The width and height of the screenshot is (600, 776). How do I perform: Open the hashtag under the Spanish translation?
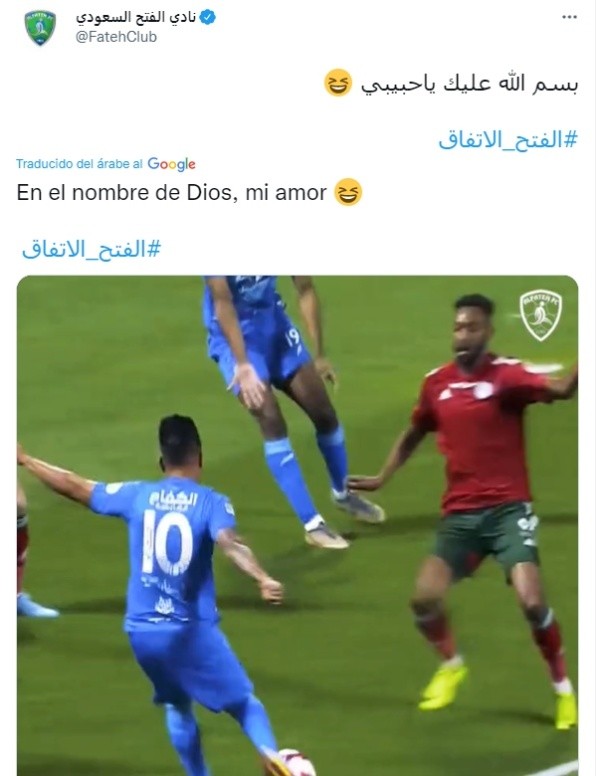(x=91, y=246)
